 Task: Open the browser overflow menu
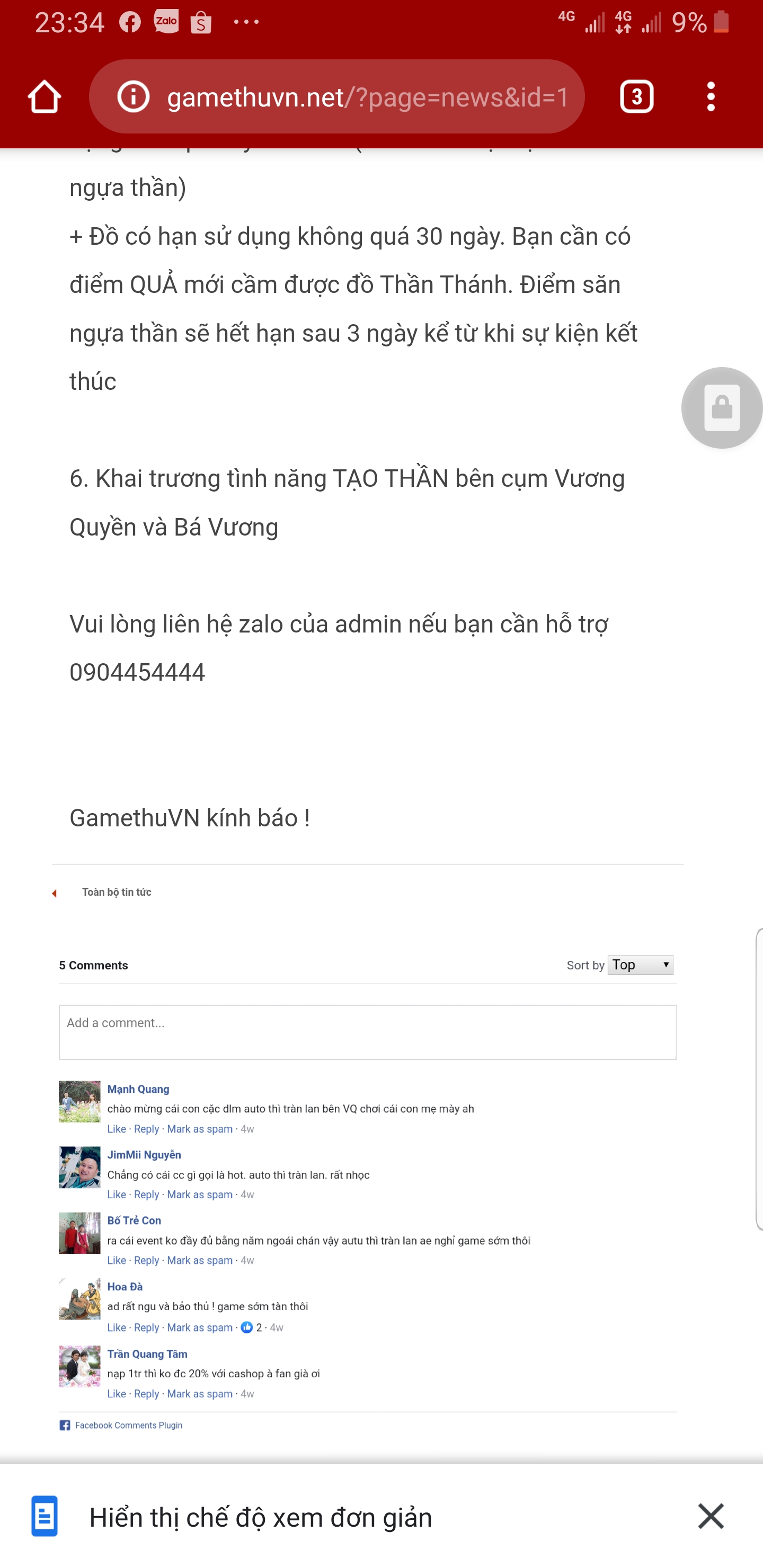coord(711,97)
